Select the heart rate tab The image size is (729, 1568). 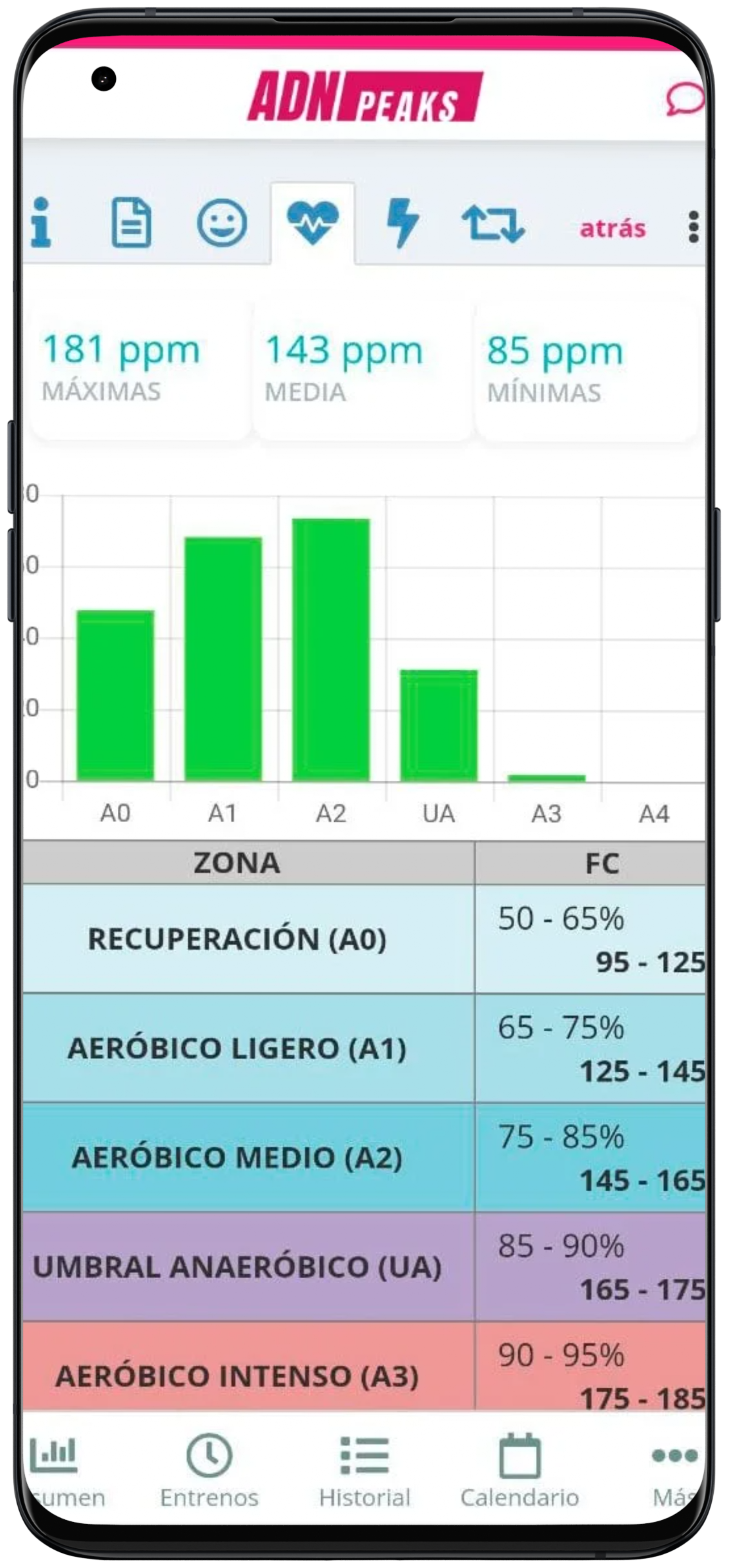[312, 223]
